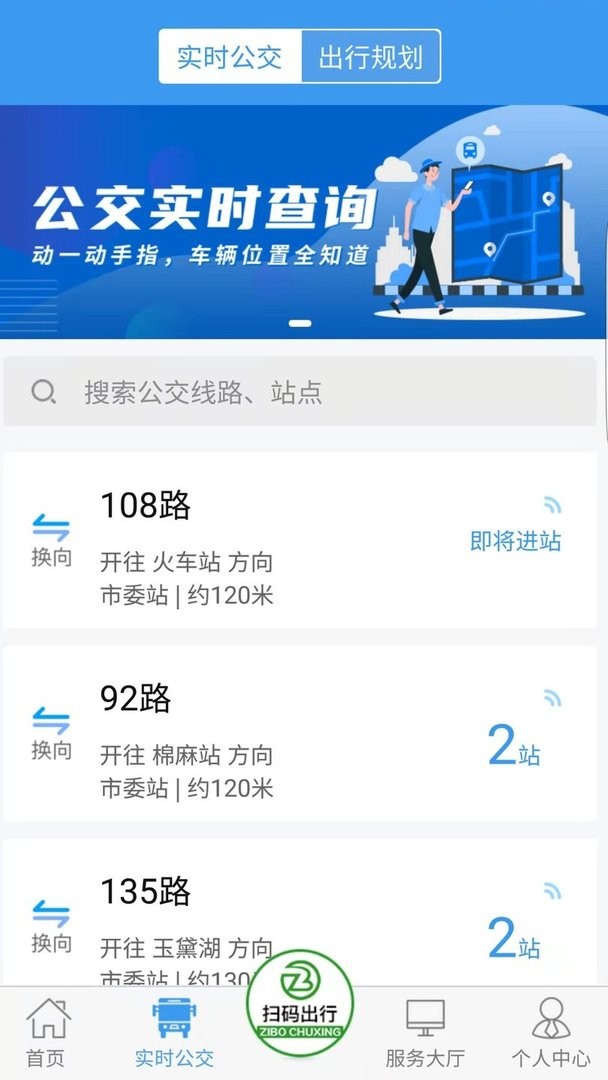Switch to the 出行规划 tab
Image resolution: width=608 pixels, height=1080 pixels.
(x=370, y=57)
